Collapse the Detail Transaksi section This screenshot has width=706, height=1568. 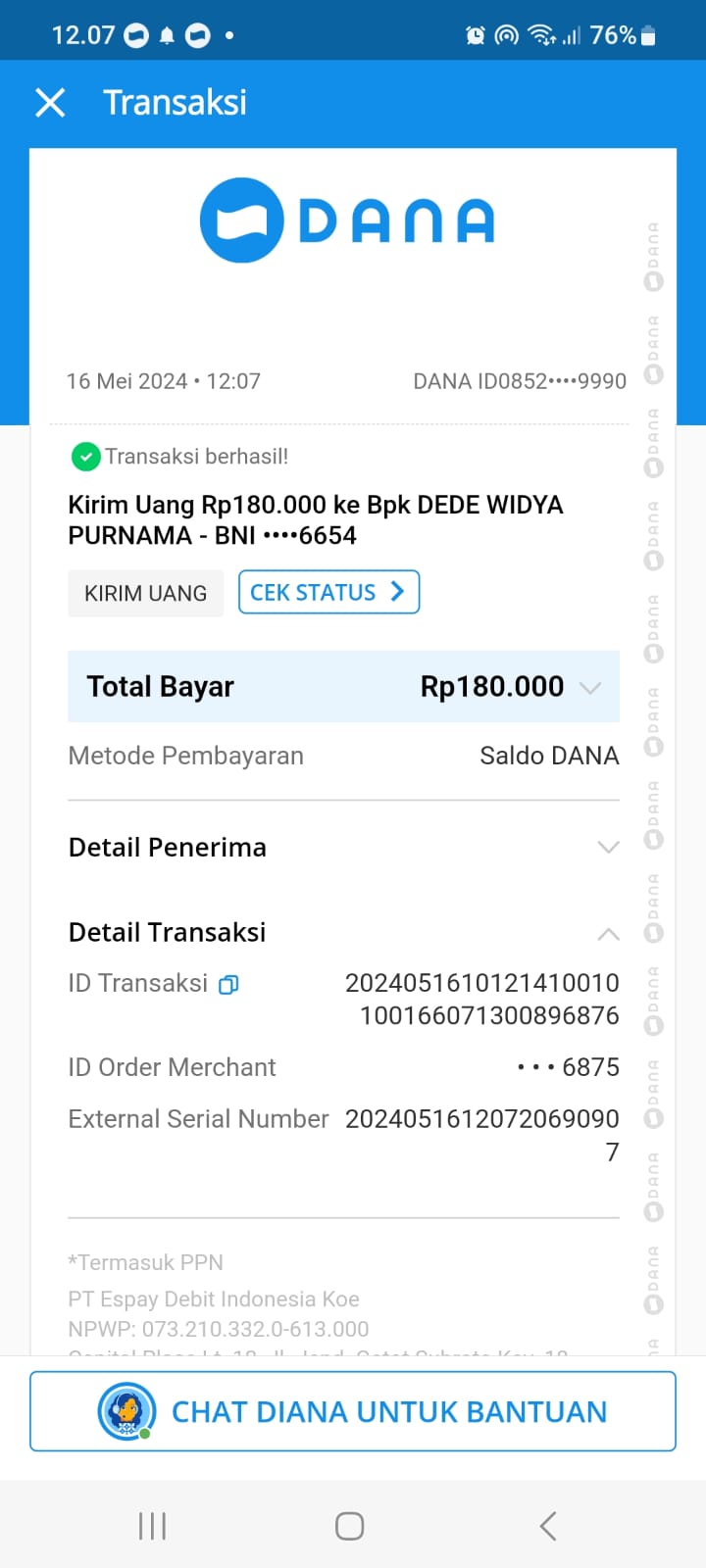608,933
